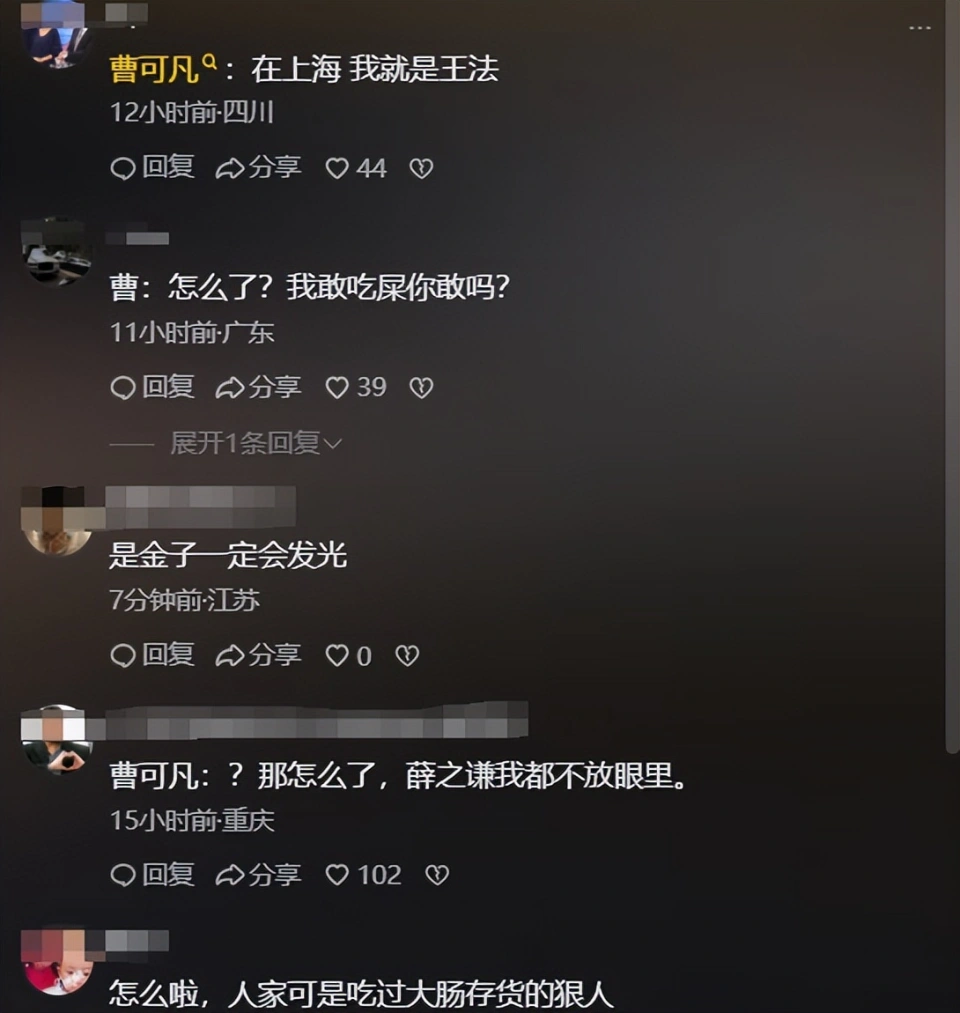Image resolution: width=960 pixels, height=1013 pixels.
Task: Reply to the 我敢吃屎你敢吗 comment
Action: pyautogui.click(x=152, y=387)
